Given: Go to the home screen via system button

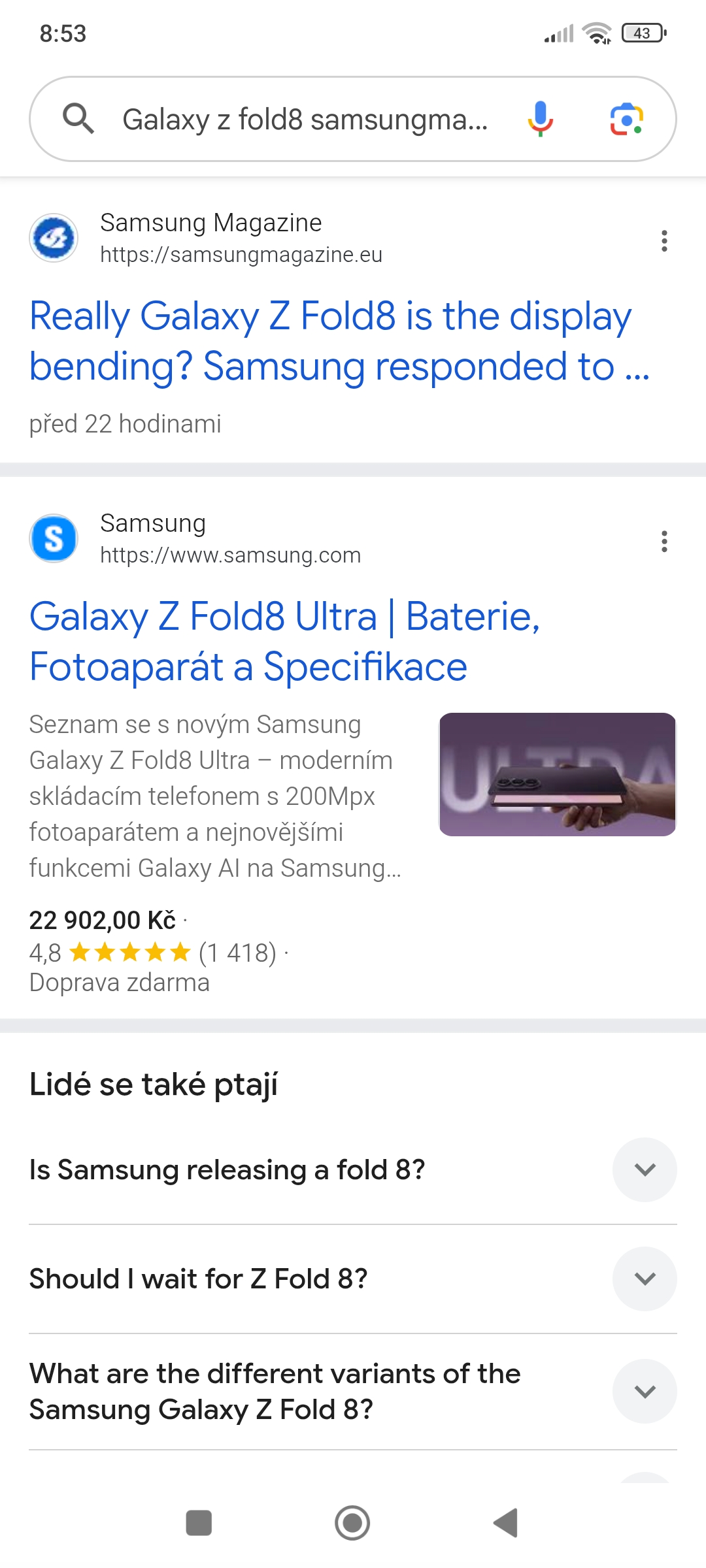Looking at the screenshot, I should [352, 1523].
